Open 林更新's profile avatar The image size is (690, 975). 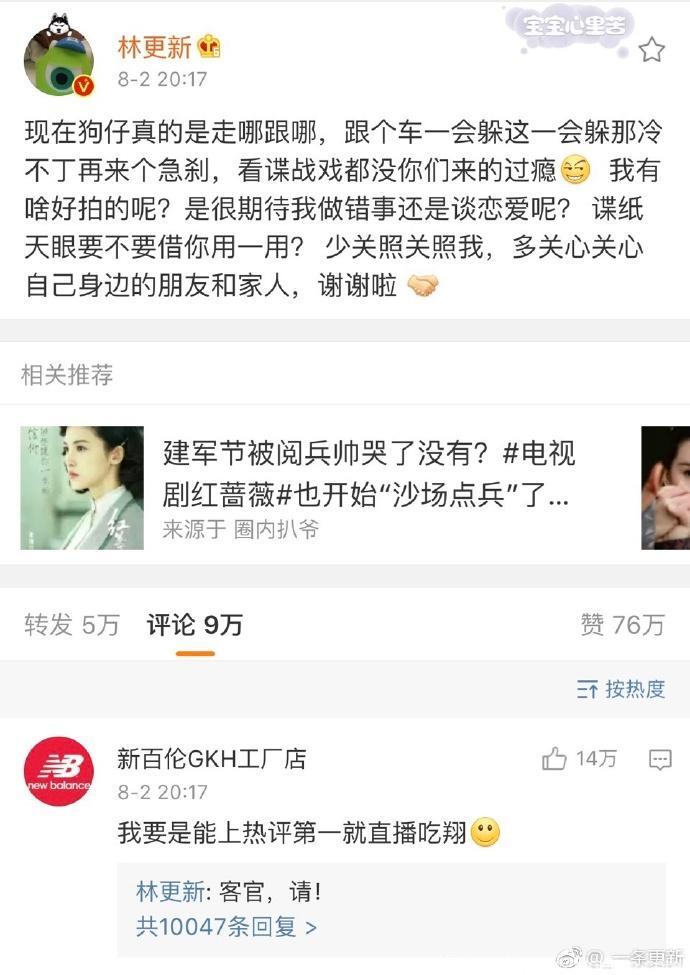point(58,59)
